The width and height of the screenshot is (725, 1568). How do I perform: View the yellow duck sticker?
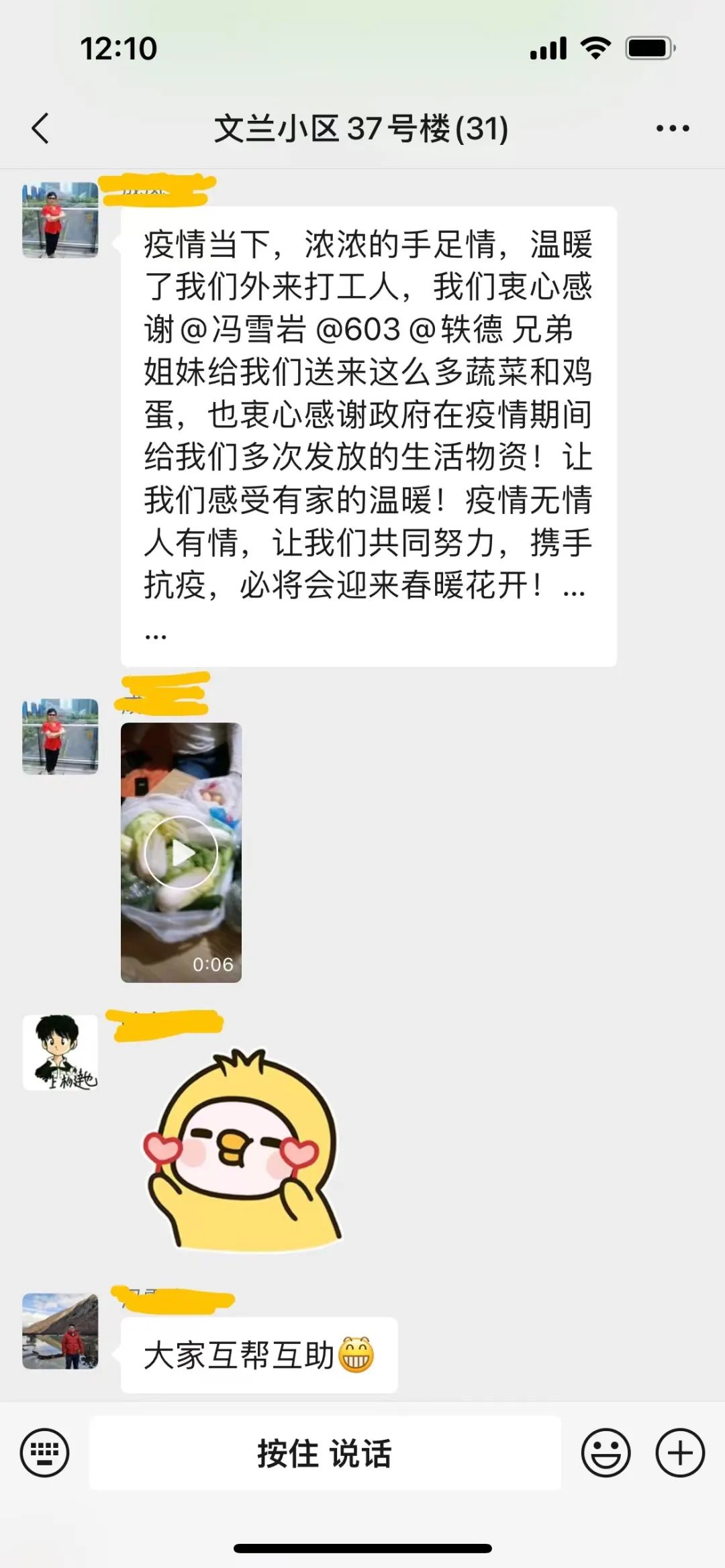242,1151
